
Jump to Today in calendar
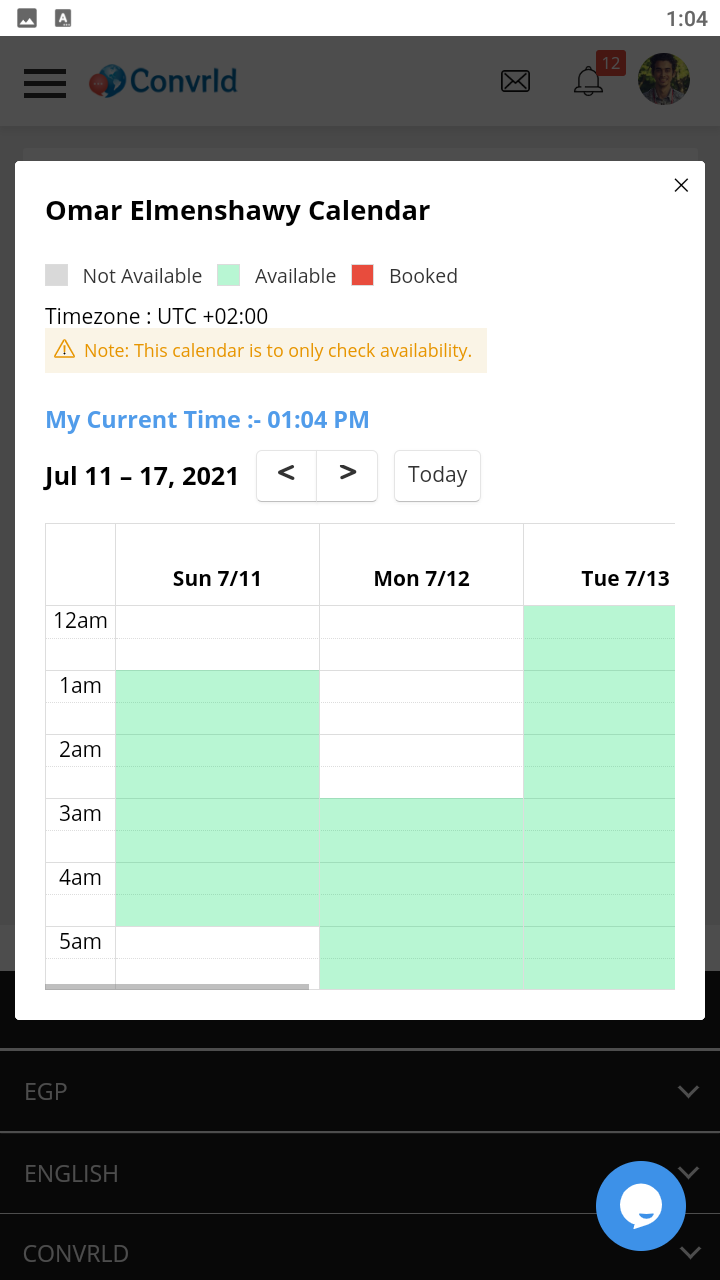click(x=437, y=475)
